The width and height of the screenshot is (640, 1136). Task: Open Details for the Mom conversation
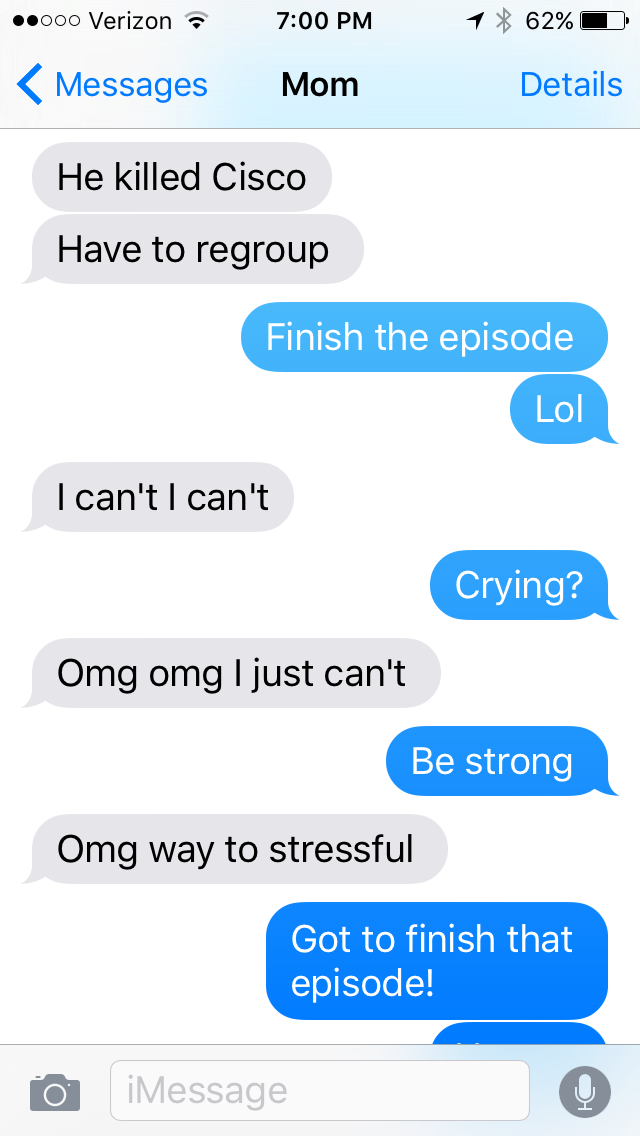tap(570, 85)
